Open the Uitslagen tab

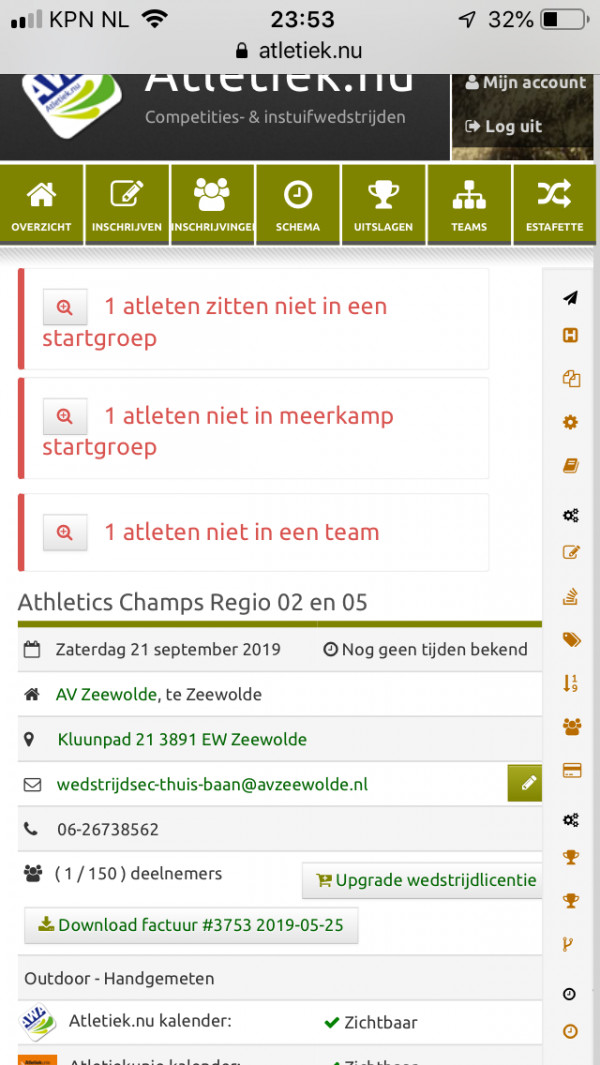[x=383, y=205]
